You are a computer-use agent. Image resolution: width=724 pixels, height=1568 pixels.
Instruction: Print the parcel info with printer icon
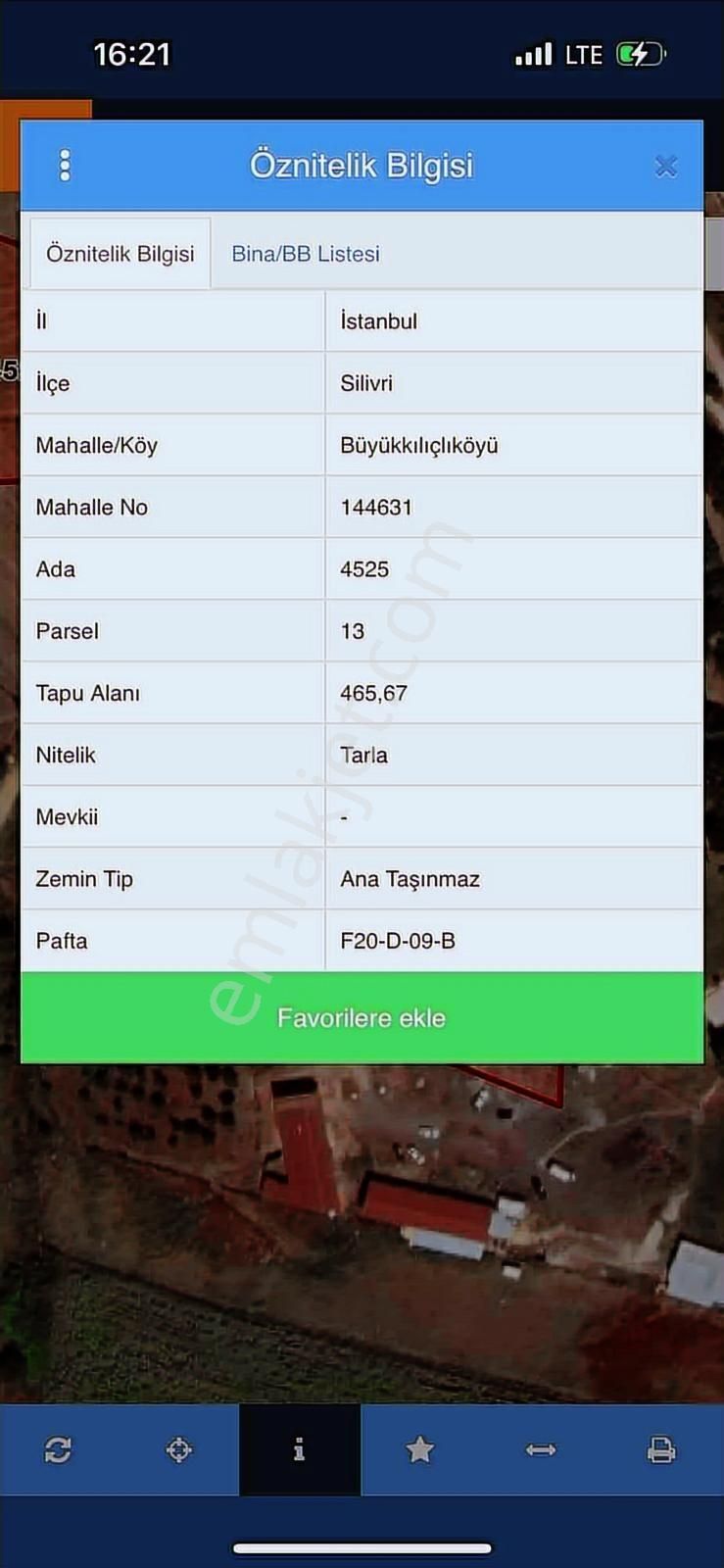point(662,1450)
